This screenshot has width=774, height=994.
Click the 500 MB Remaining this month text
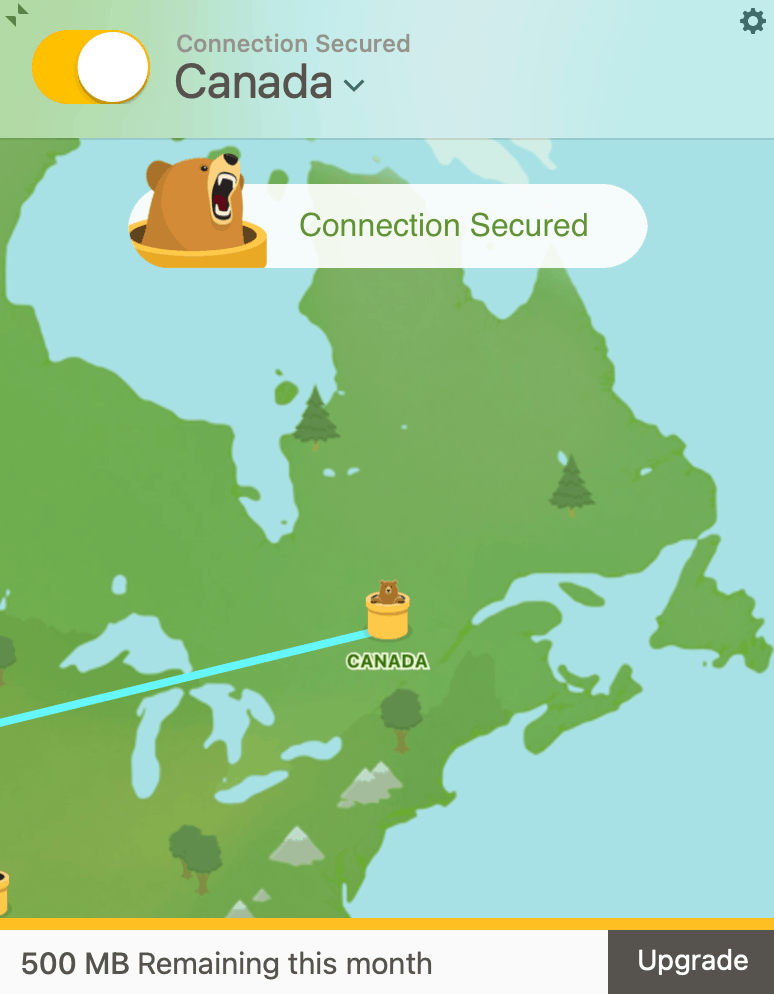225,963
